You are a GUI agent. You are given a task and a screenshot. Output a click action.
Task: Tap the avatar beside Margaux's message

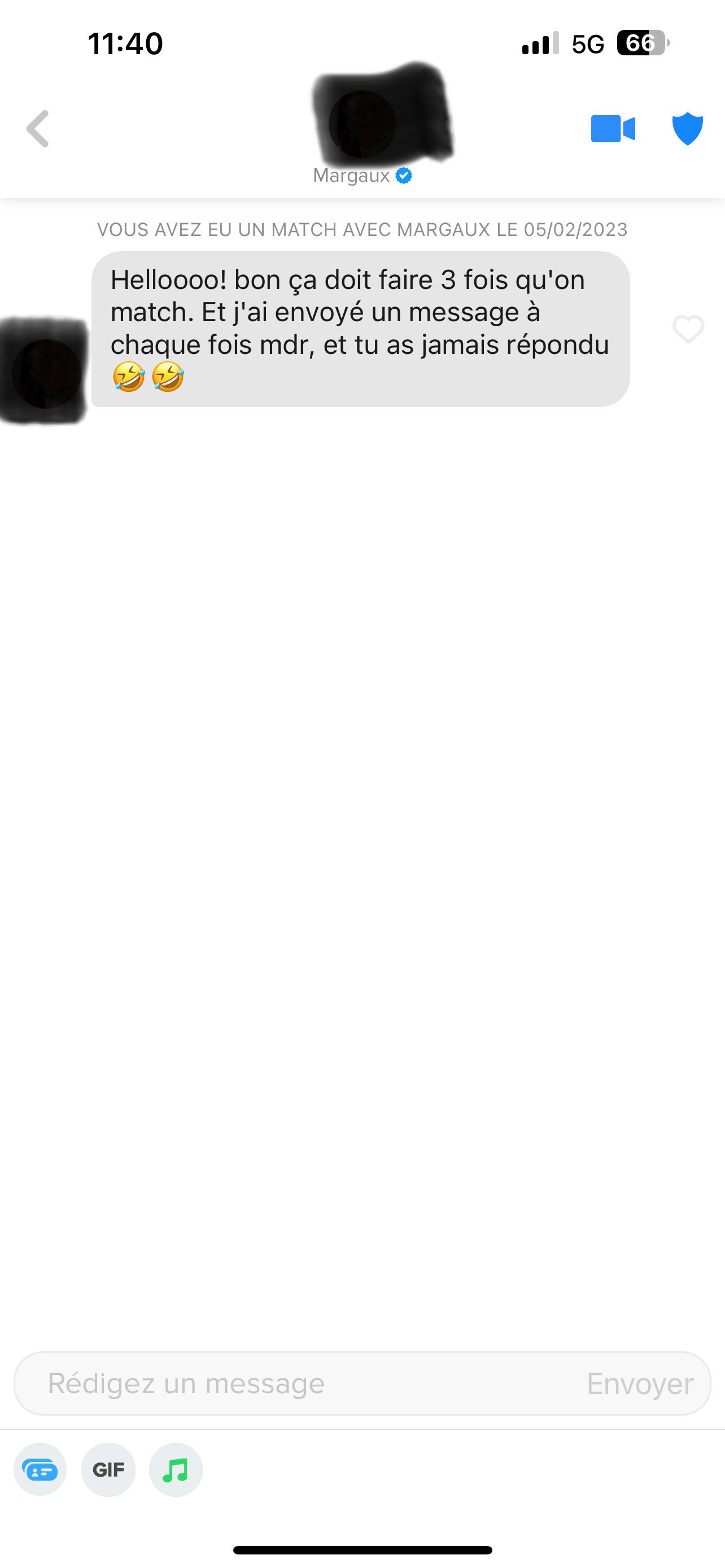point(46,373)
